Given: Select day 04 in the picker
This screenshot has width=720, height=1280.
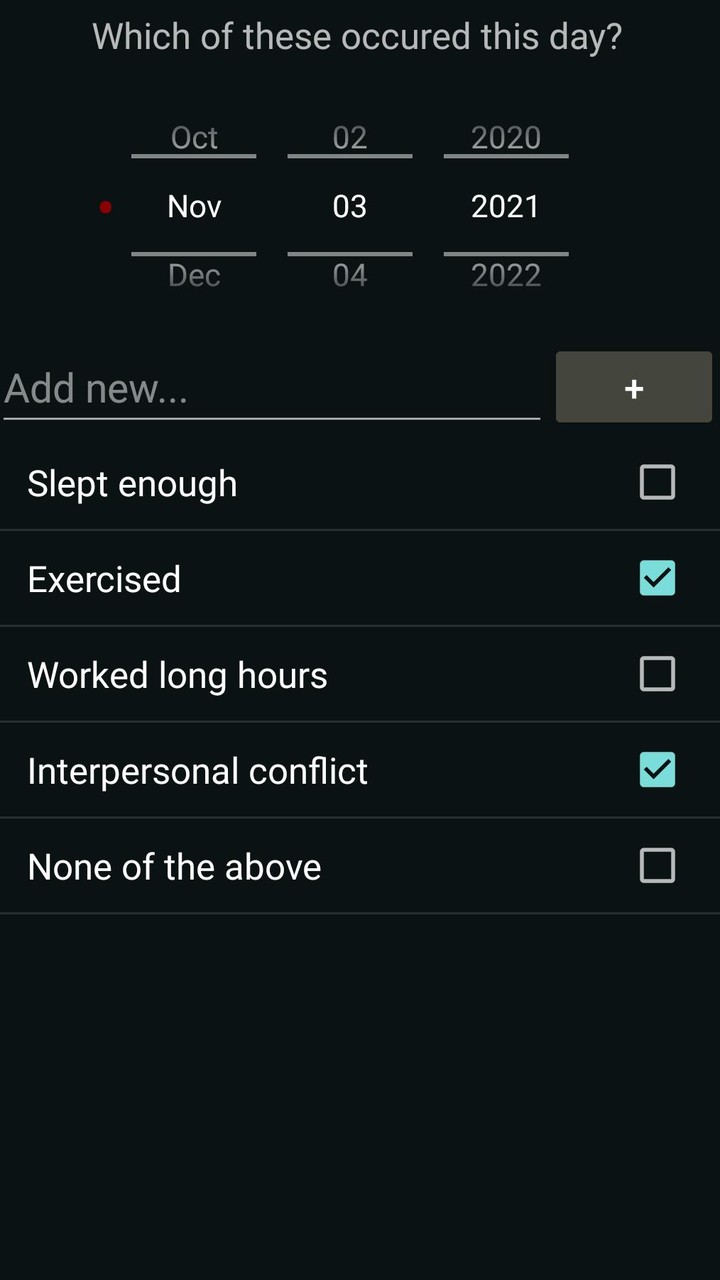Looking at the screenshot, I should coord(350,275).
